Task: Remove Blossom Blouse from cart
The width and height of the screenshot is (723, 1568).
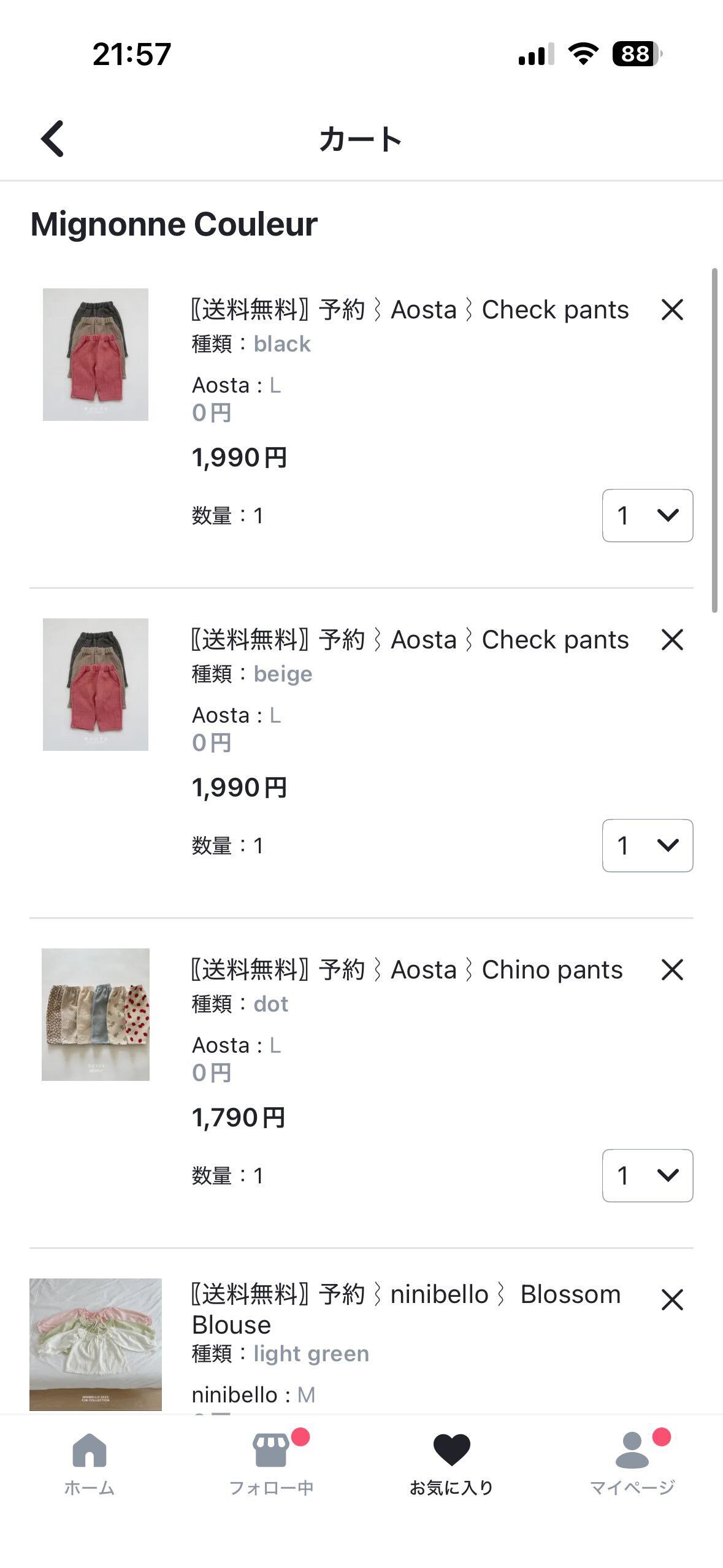Action: [672, 1300]
